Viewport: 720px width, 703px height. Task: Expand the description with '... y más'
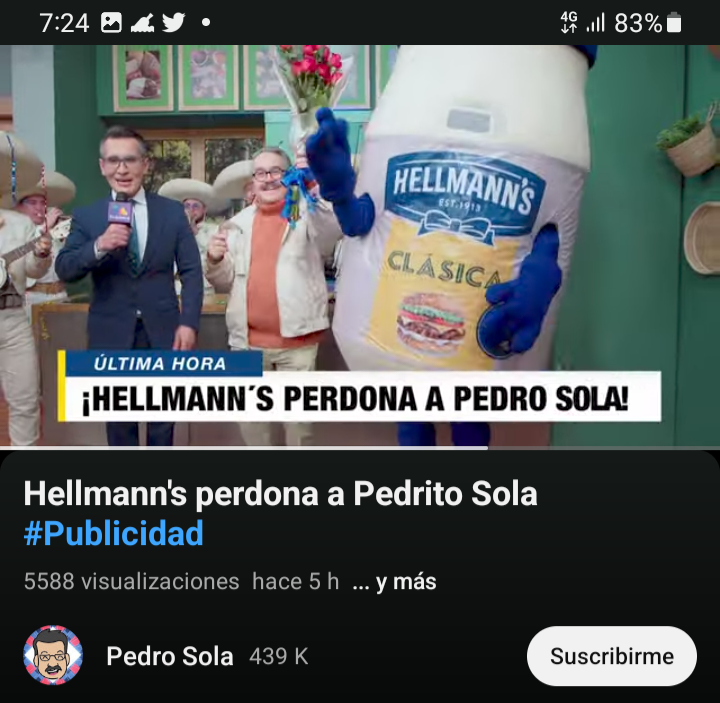pyautogui.click(x=394, y=581)
